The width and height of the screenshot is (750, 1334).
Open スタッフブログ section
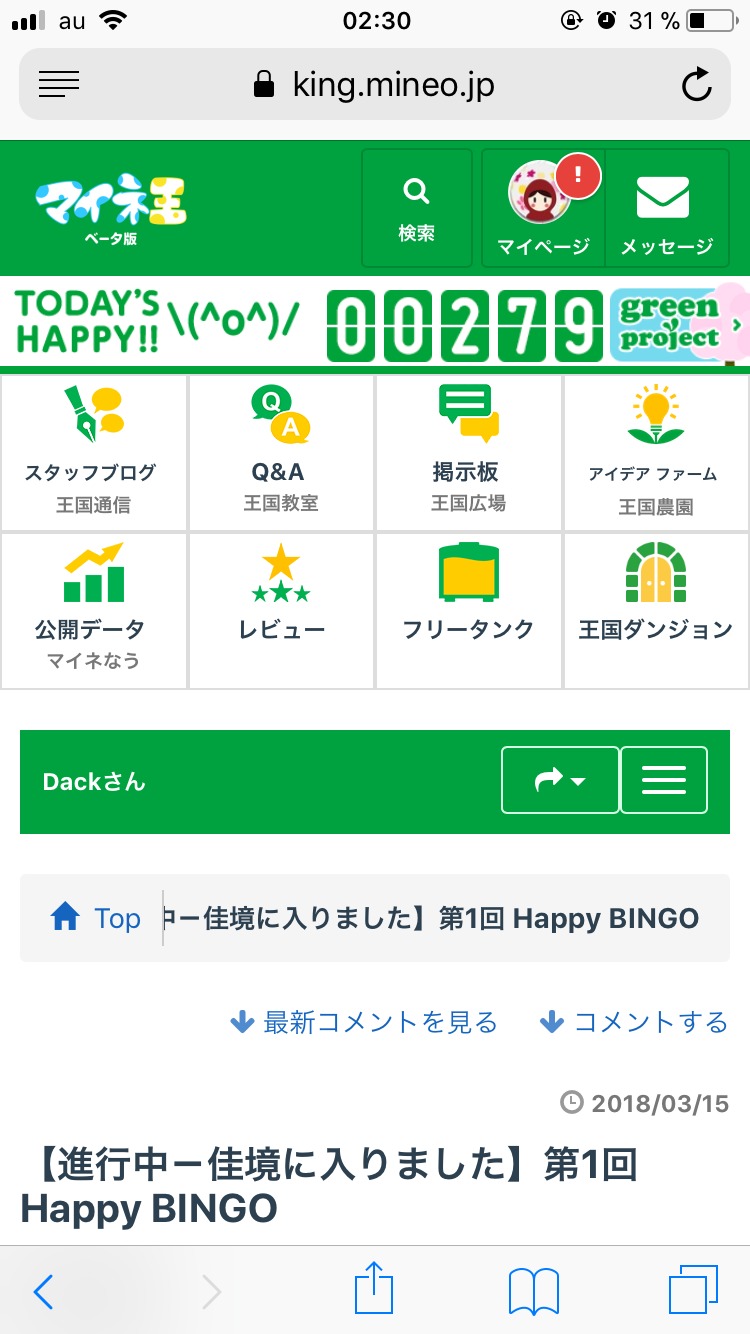click(93, 452)
